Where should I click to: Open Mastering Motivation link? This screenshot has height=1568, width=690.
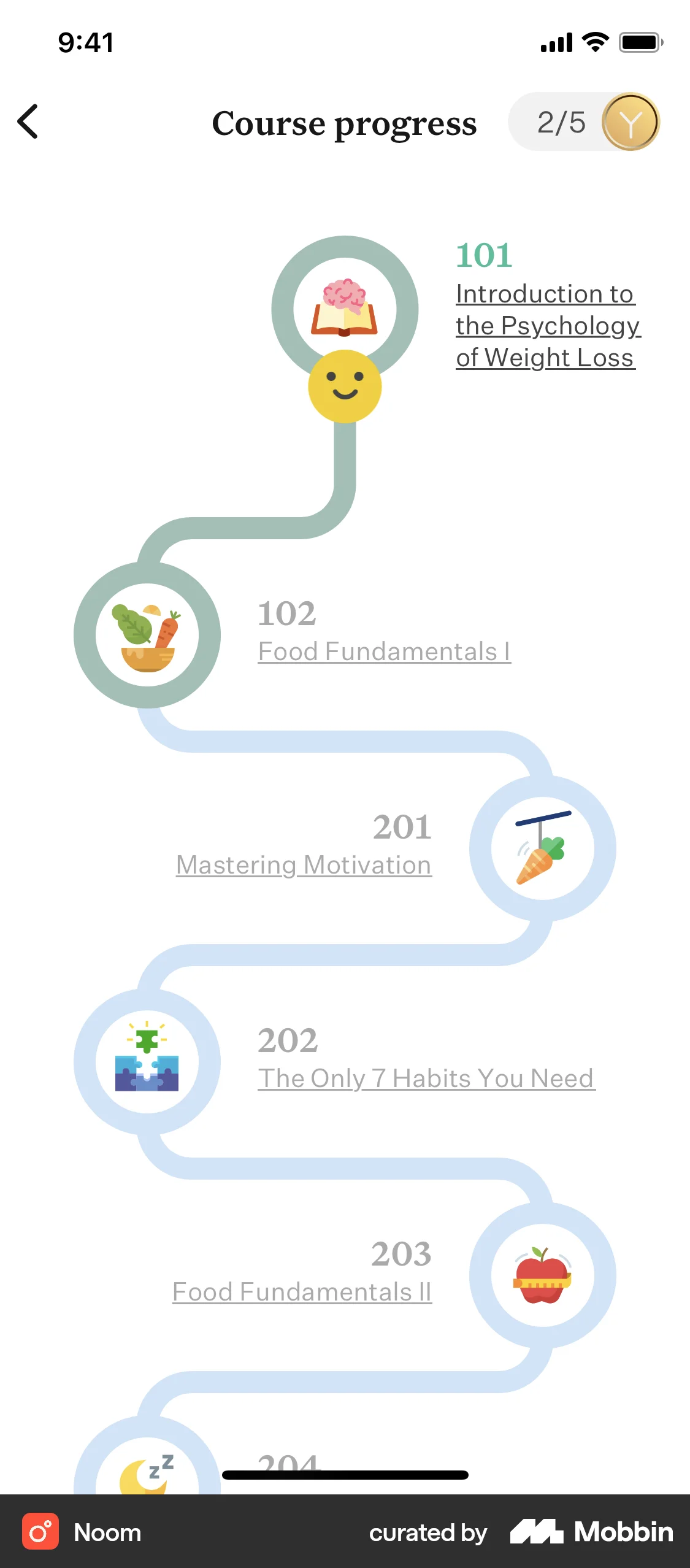coord(304,865)
